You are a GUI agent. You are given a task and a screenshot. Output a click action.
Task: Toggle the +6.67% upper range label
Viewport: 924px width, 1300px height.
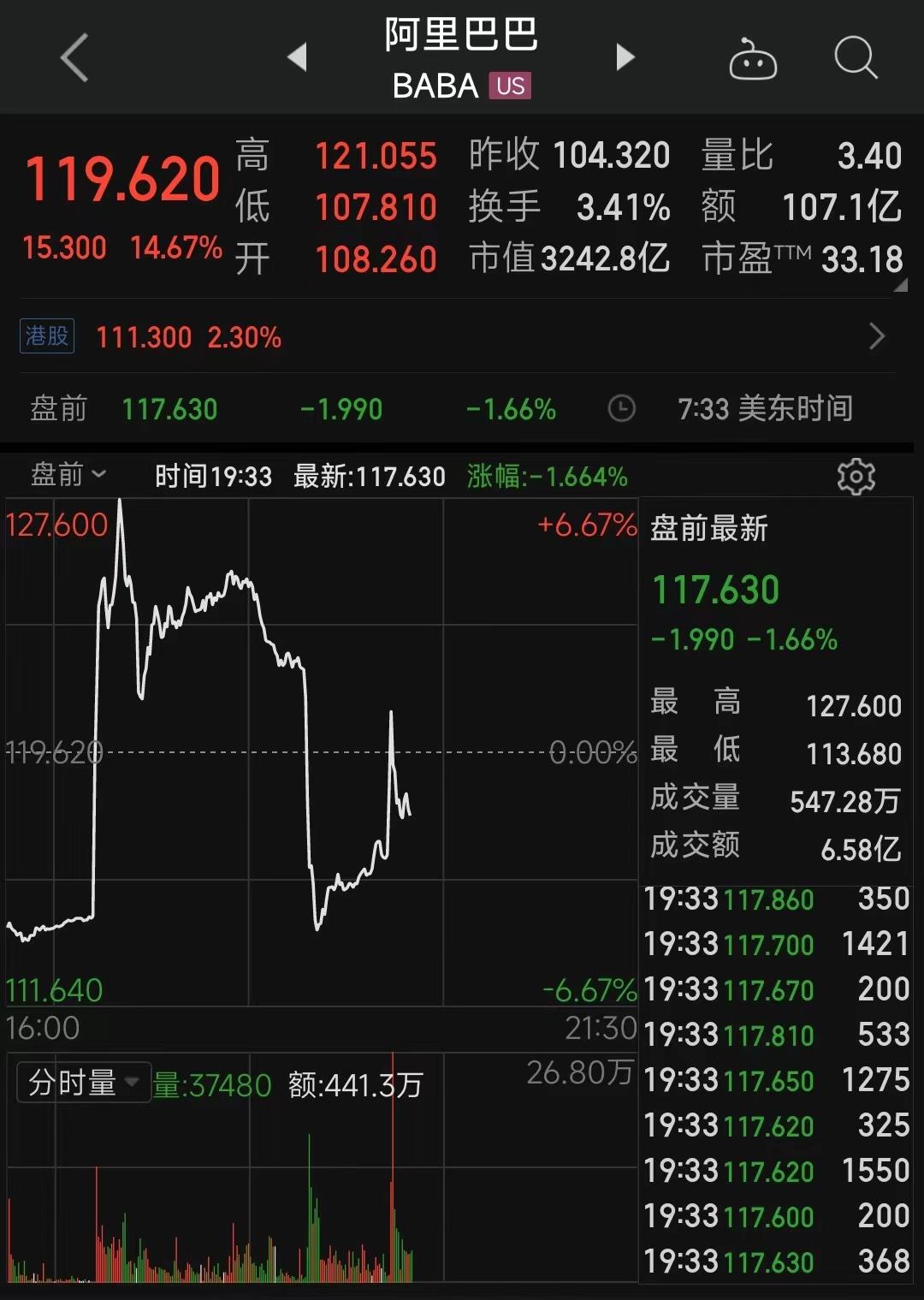click(587, 525)
